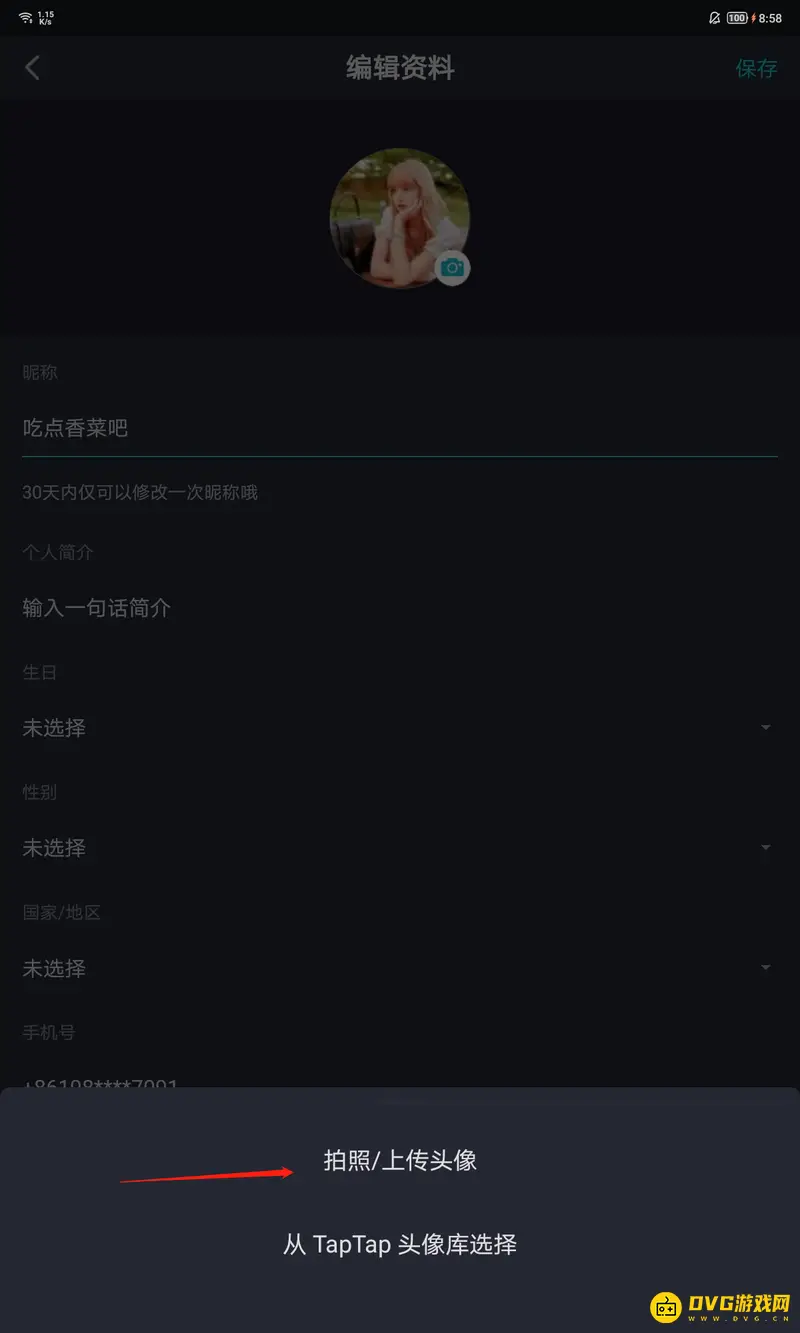Click the phone number entry +86198****7091
Image resolution: width=800 pixels, height=1333 pixels.
pos(100,1085)
